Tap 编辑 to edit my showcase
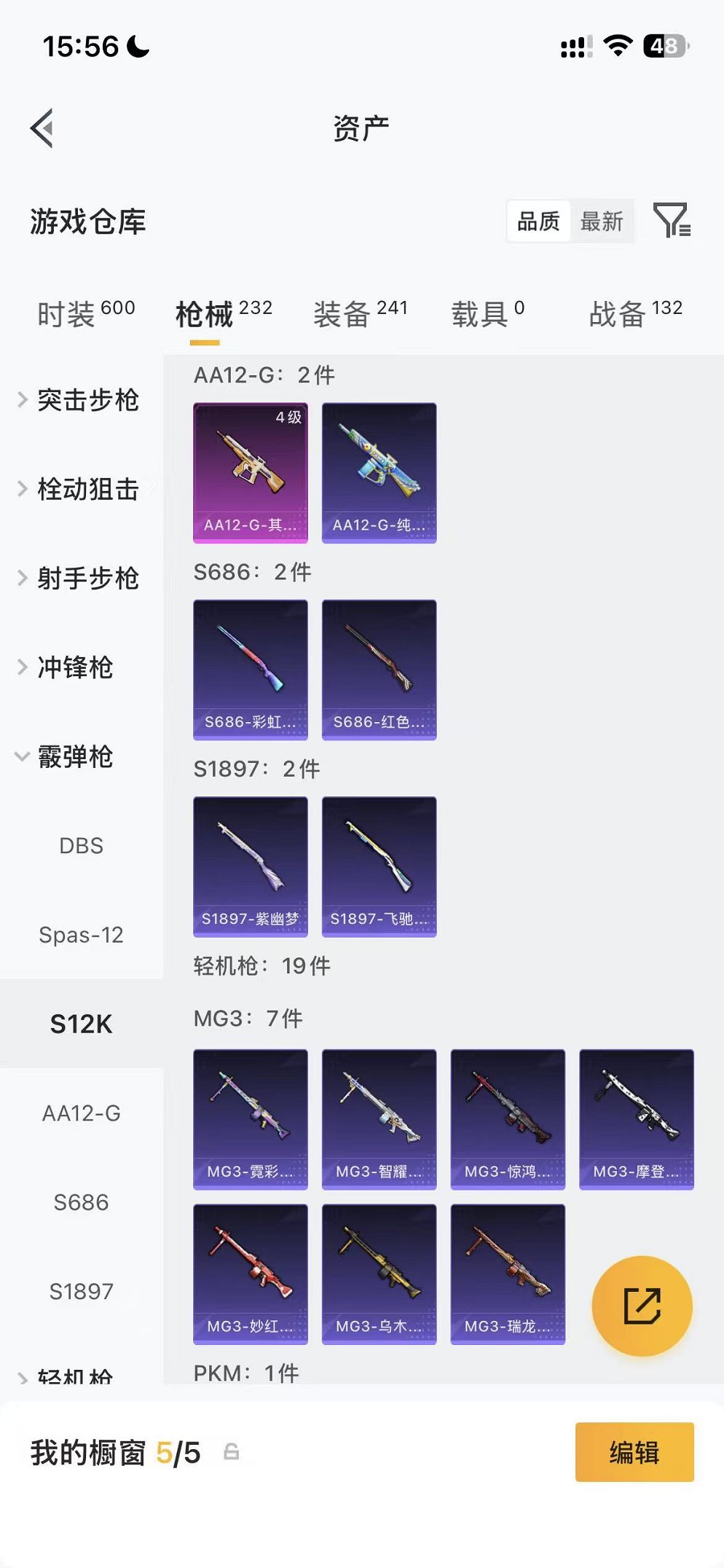724x1568 pixels. [634, 1452]
